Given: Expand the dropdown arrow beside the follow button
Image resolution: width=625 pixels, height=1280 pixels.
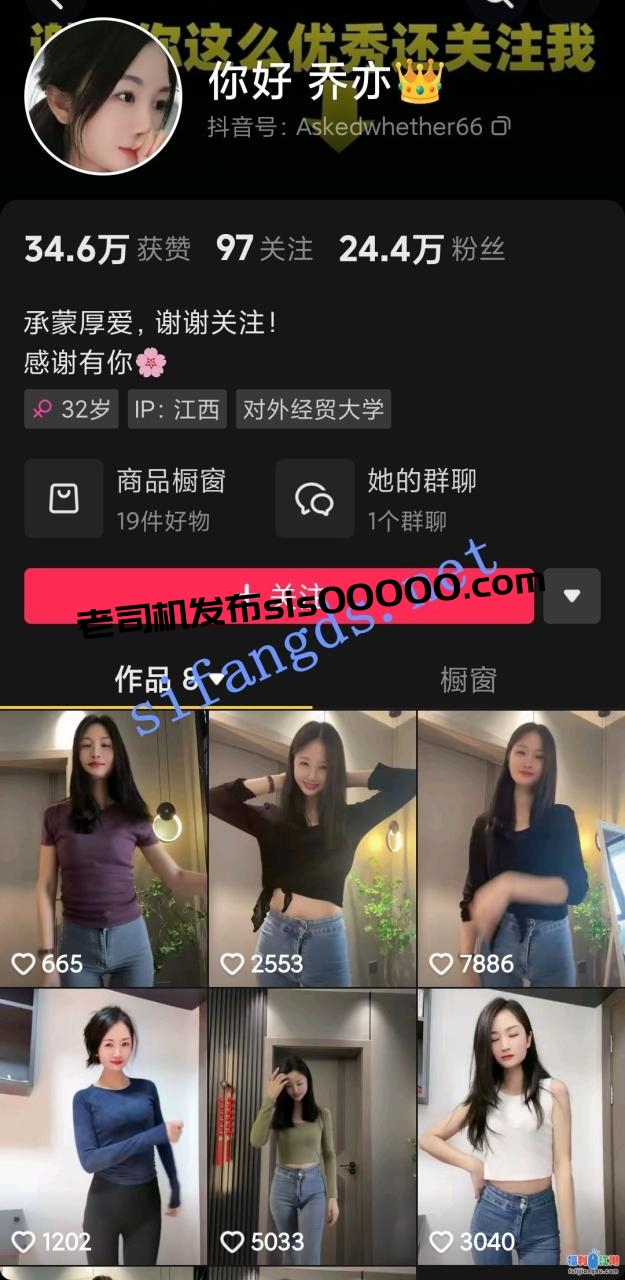Looking at the screenshot, I should pyautogui.click(x=572, y=596).
